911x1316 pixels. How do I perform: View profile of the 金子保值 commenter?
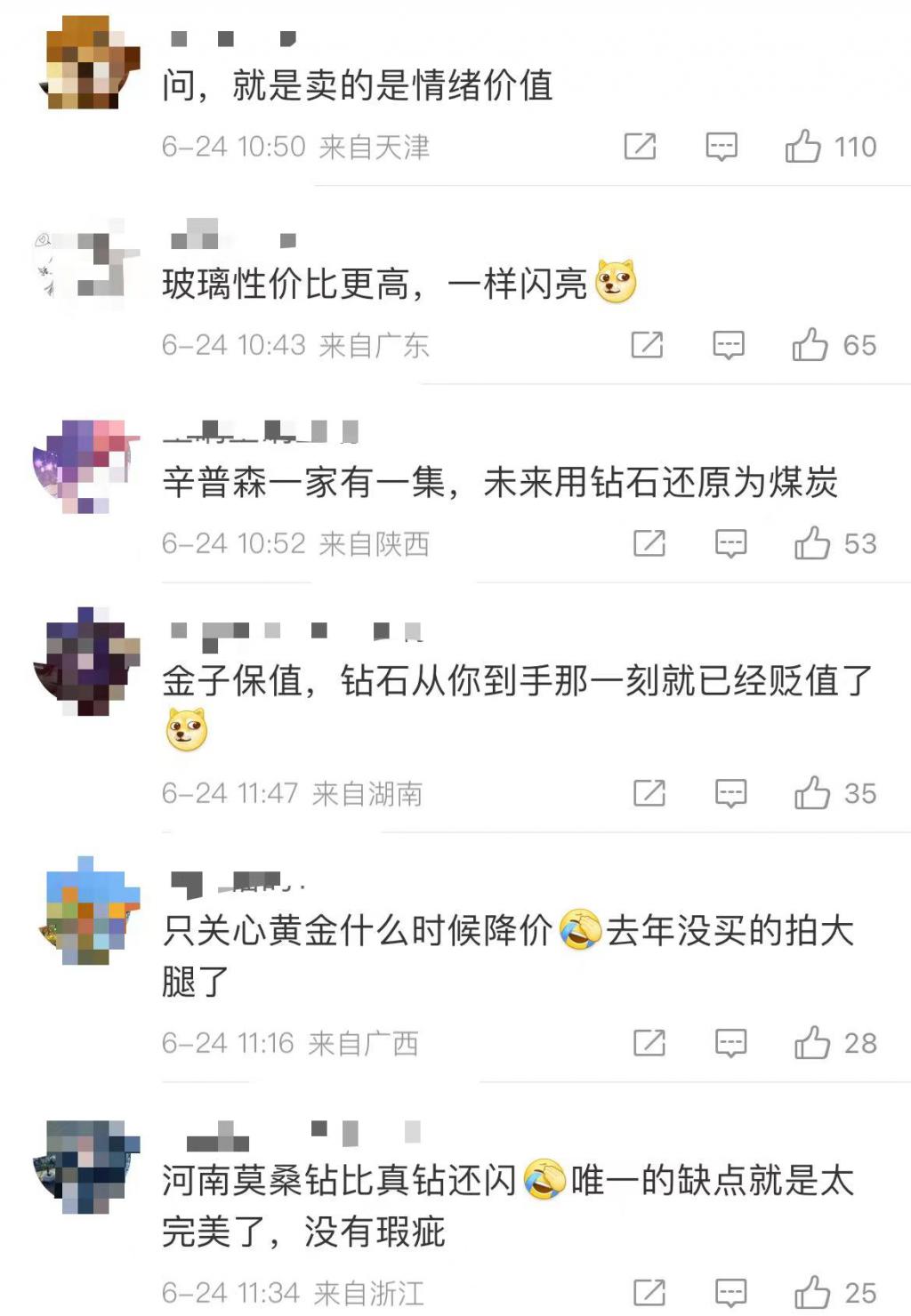(87, 660)
